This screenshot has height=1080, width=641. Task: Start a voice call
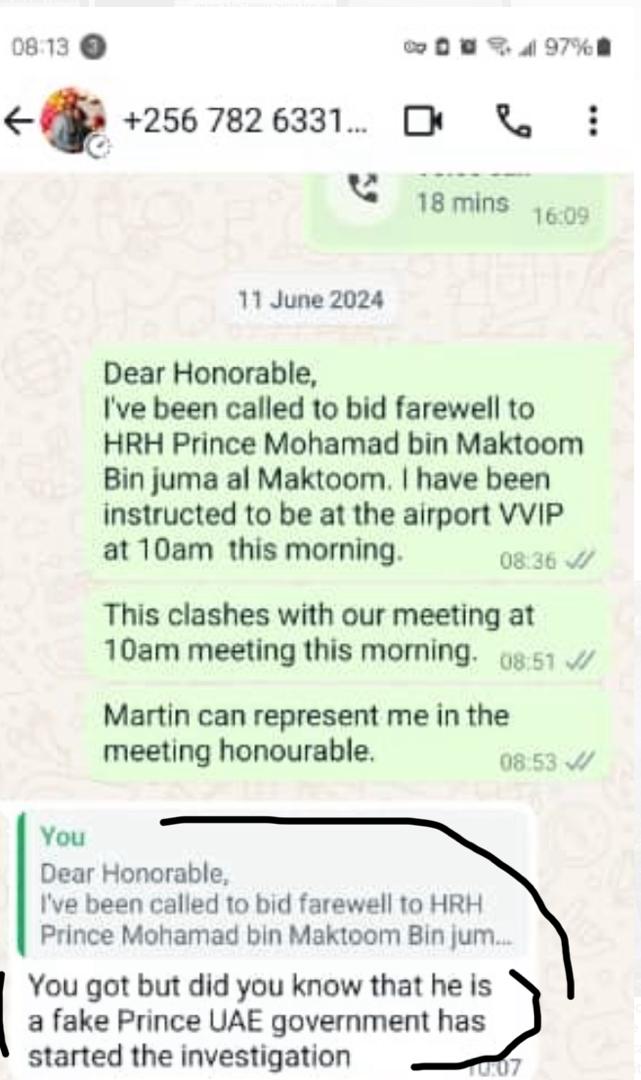pyautogui.click(x=513, y=121)
